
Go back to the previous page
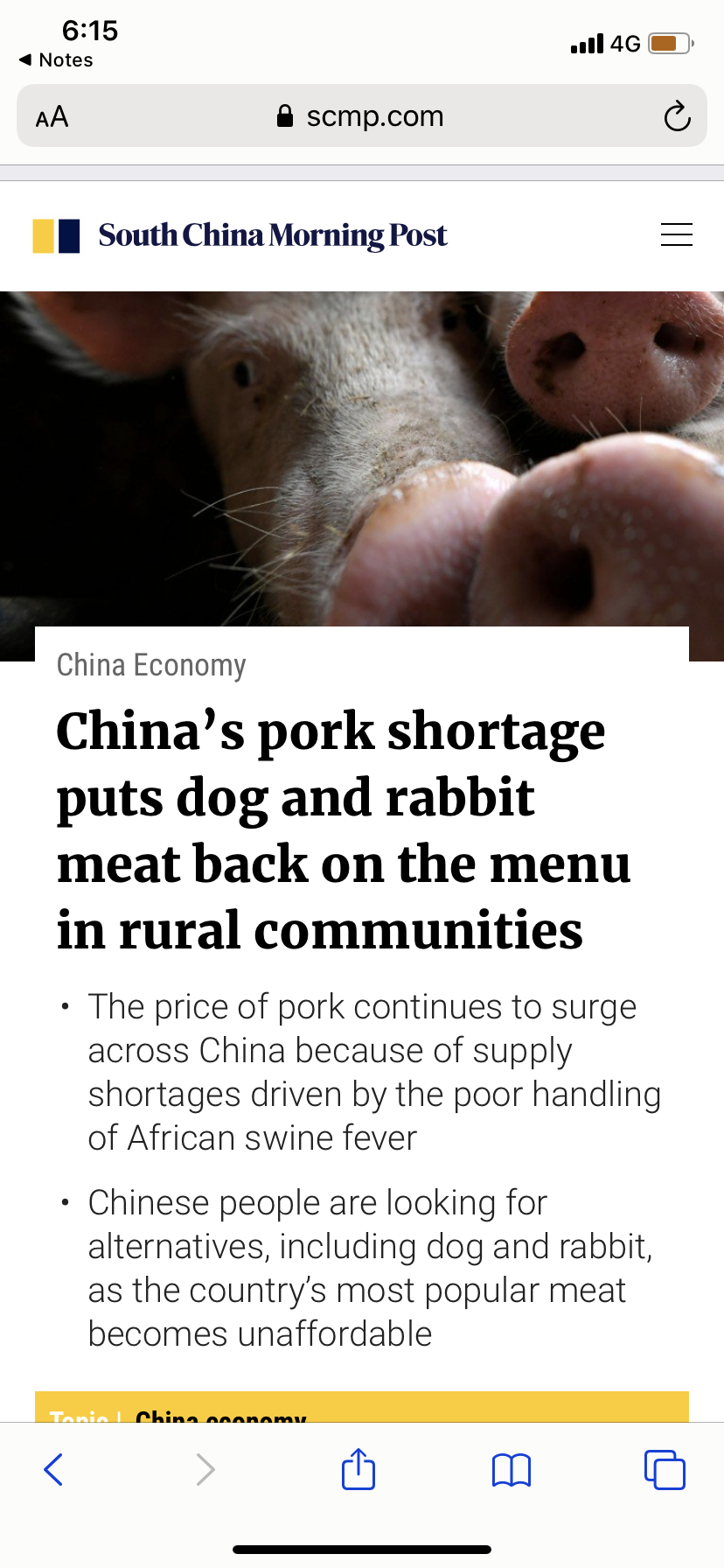point(53,1469)
